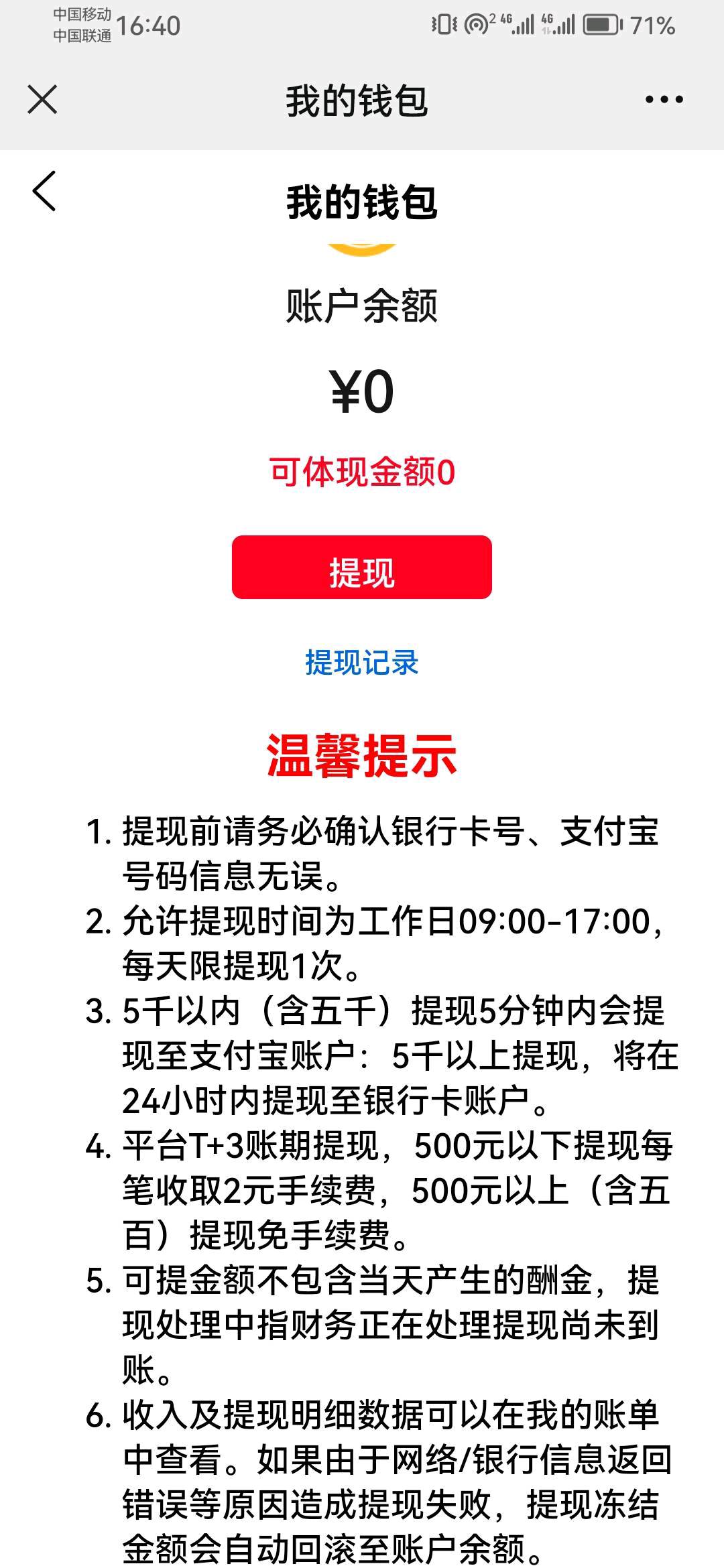Tap the red 可体现金额0 text

pyautogui.click(x=361, y=471)
